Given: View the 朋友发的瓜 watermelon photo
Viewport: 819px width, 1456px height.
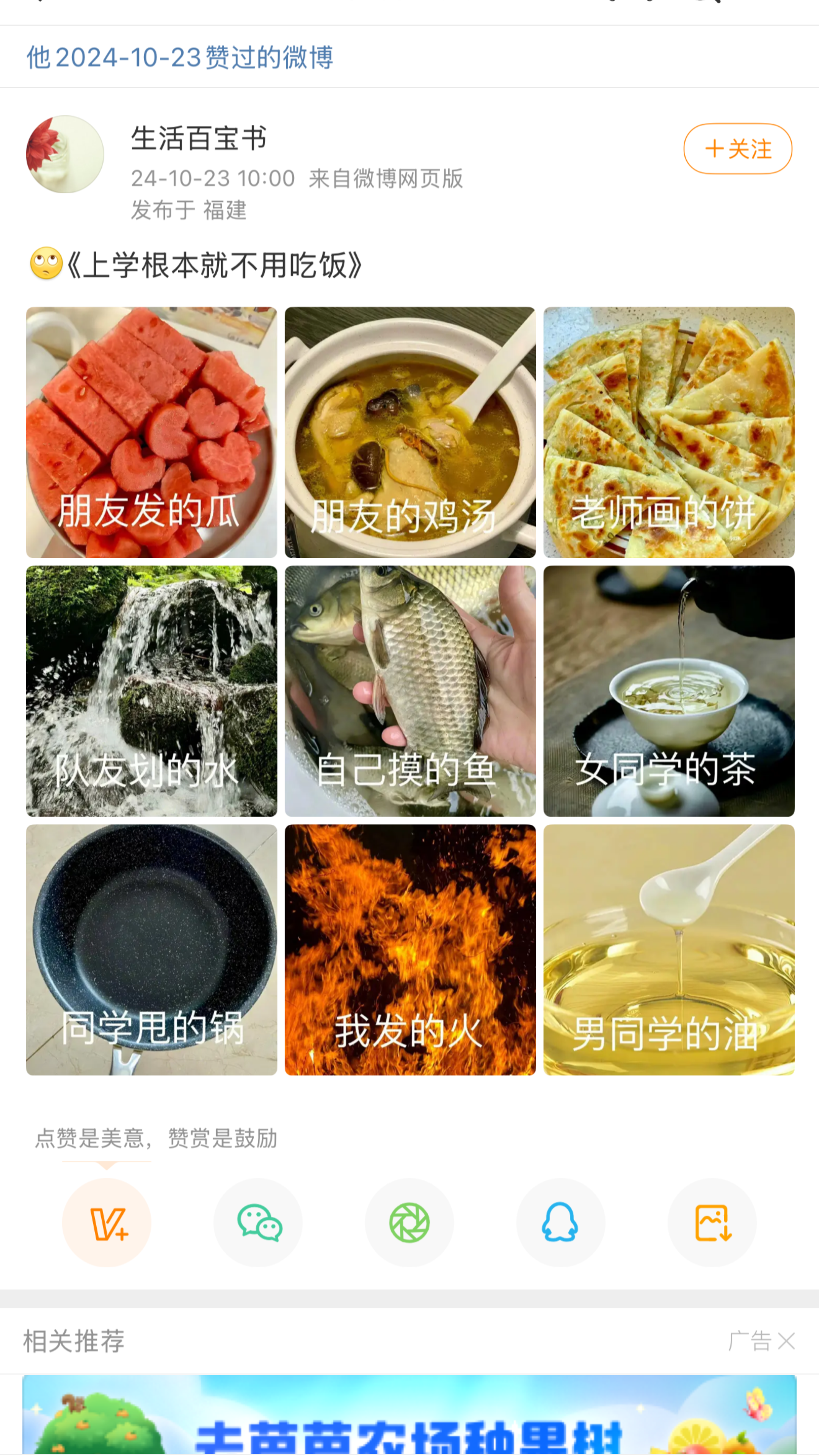Looking at the screenshot, I should (x=152, y=432).
